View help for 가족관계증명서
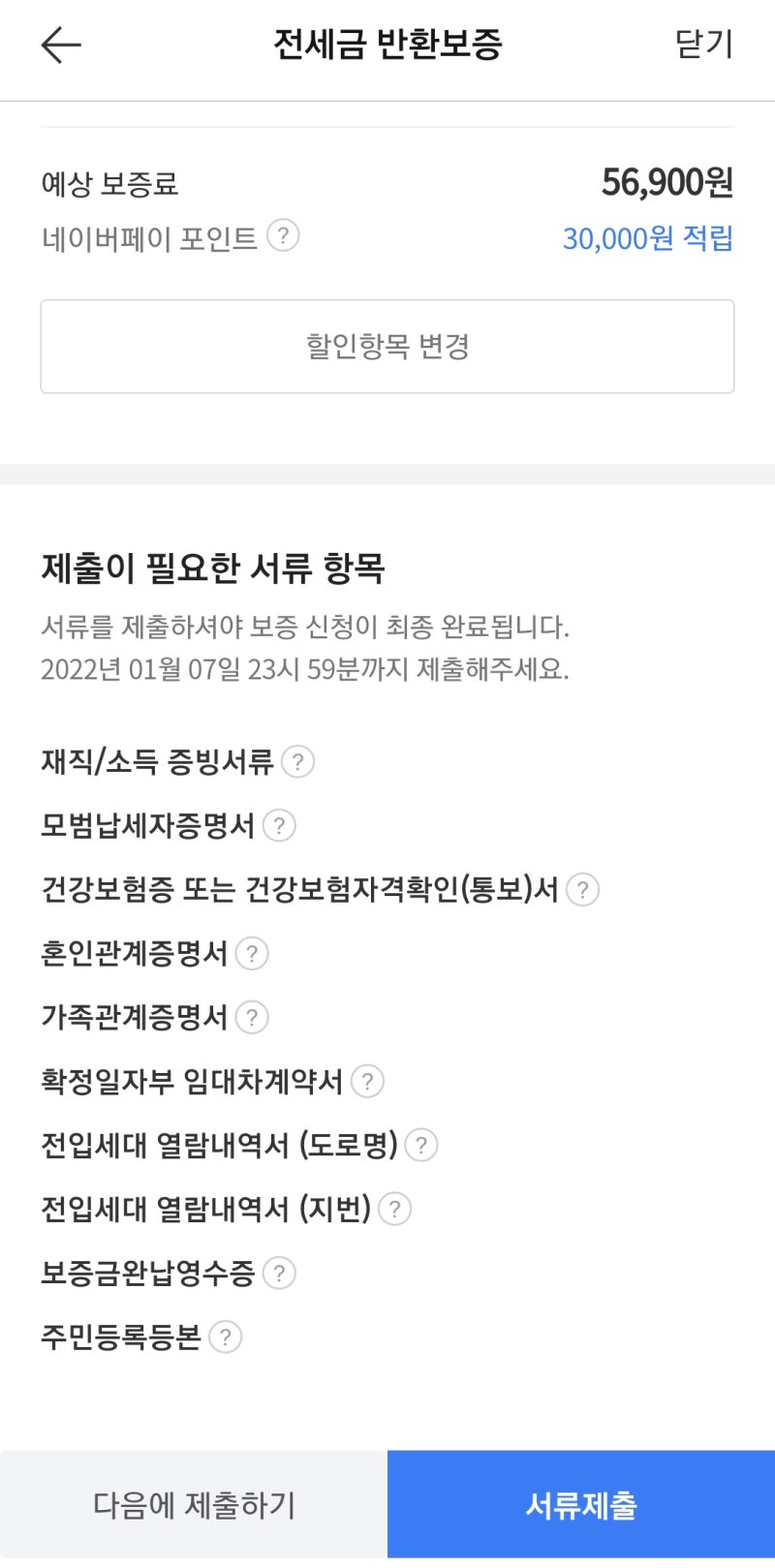 click(x=251, y=1018)
